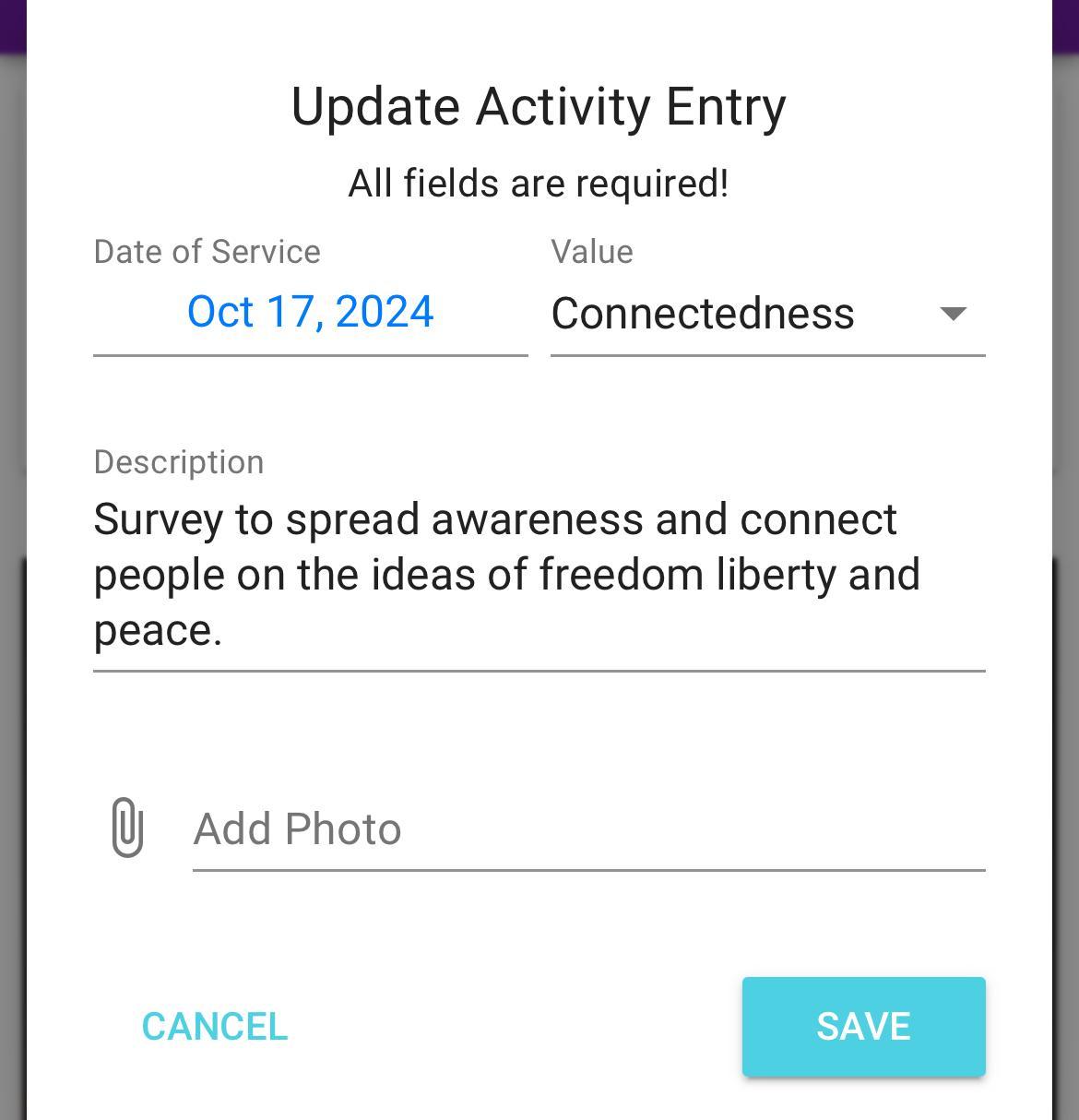Tap the paperclip attach icon
This screenshot has height=1120, width=1079.
point(127,828)
